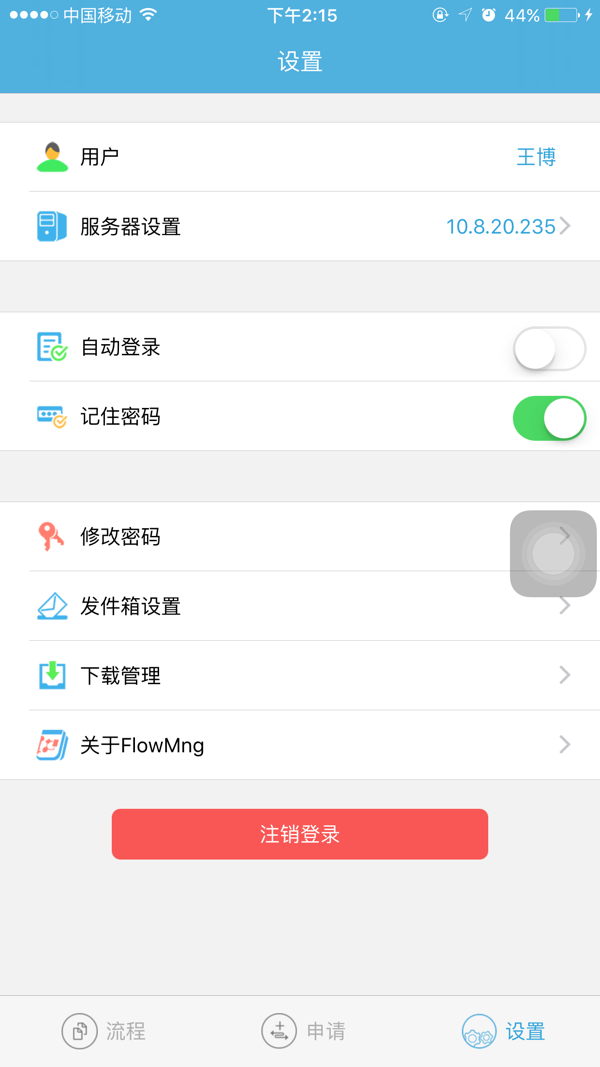
Task: Open the 用户 row showing 王博
Action: [300, 157]
